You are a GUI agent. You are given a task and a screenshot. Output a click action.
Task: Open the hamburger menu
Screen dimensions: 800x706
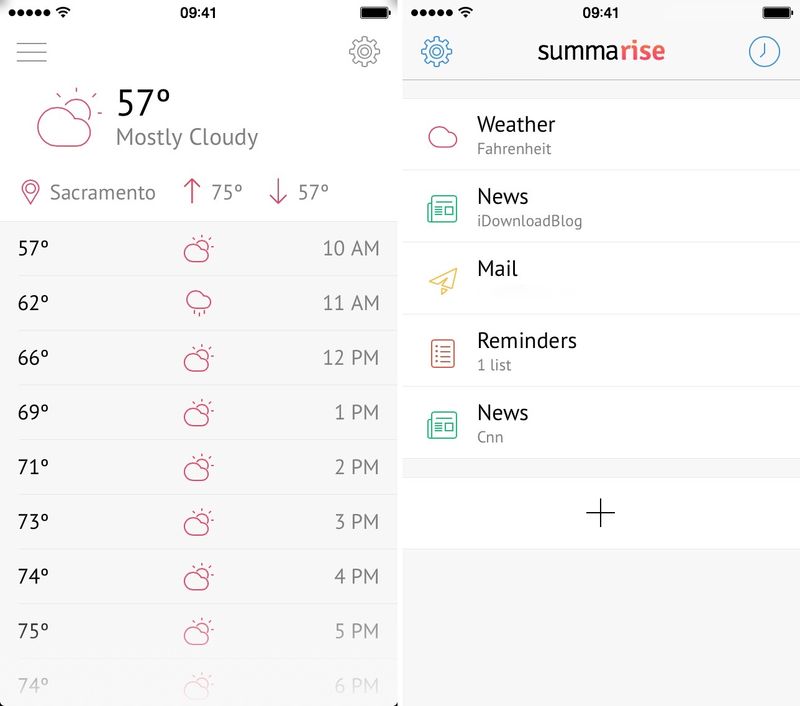tap(32, 52)
